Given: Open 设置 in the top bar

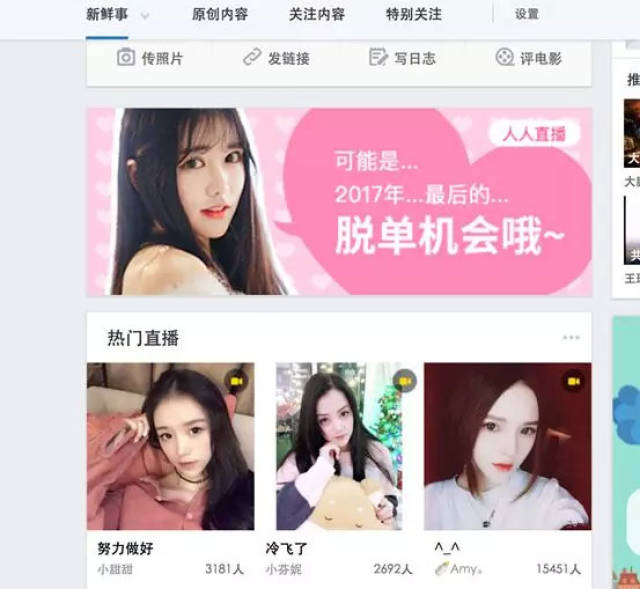Looking at the screenshot, I should (x=527, y=14).
